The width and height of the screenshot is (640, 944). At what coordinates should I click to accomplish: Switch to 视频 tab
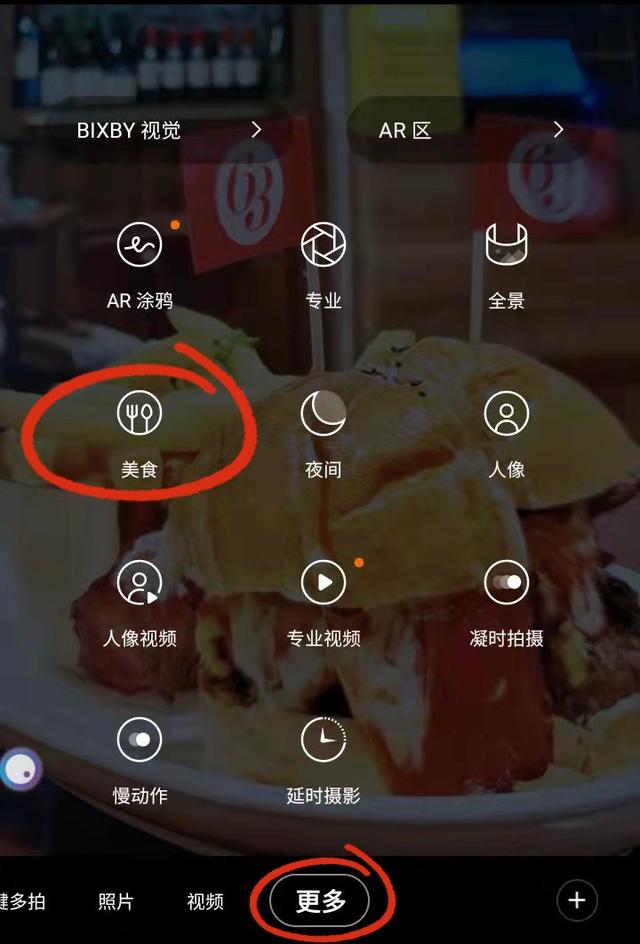click(x=205, y=901)
